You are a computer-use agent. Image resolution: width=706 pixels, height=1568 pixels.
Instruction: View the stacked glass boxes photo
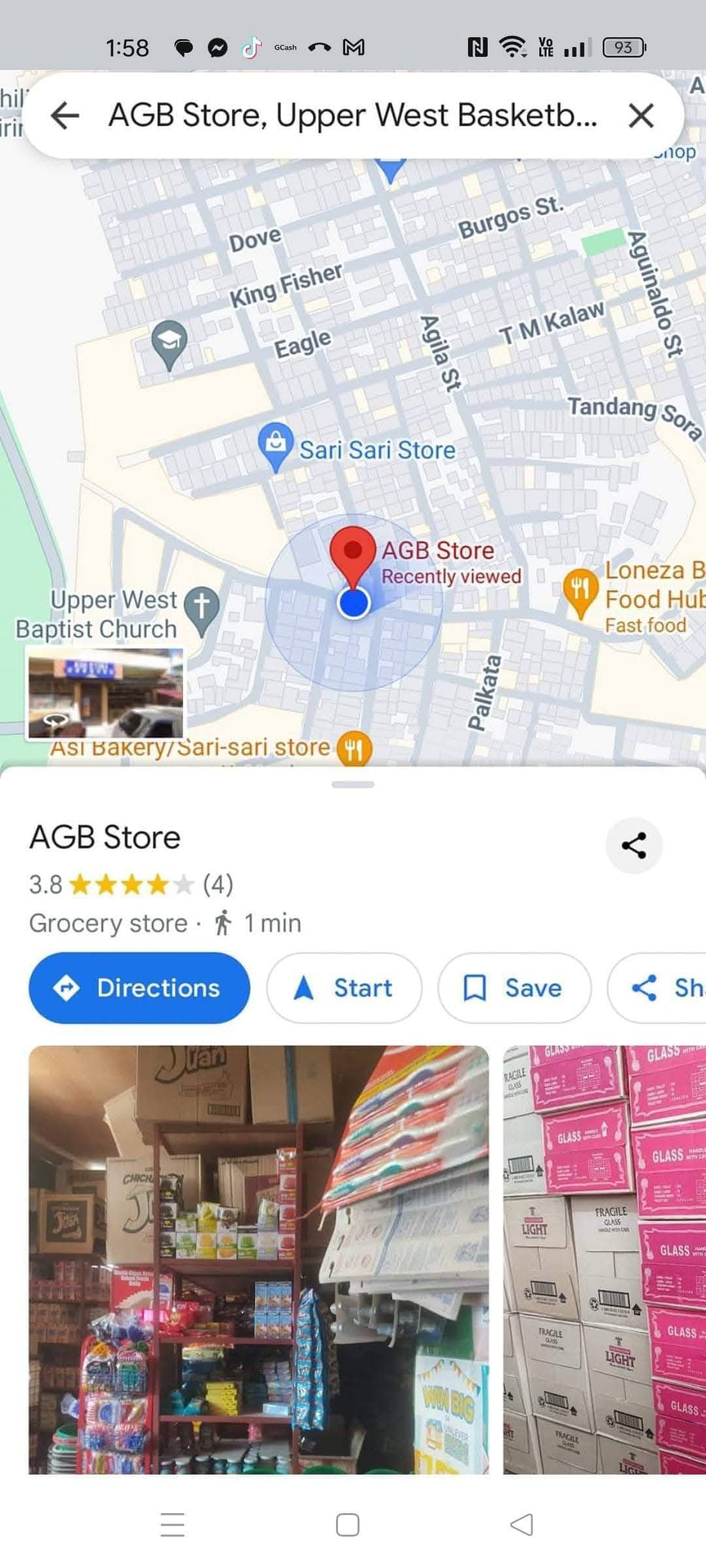pyautogui.click(x=604, y=1260)
